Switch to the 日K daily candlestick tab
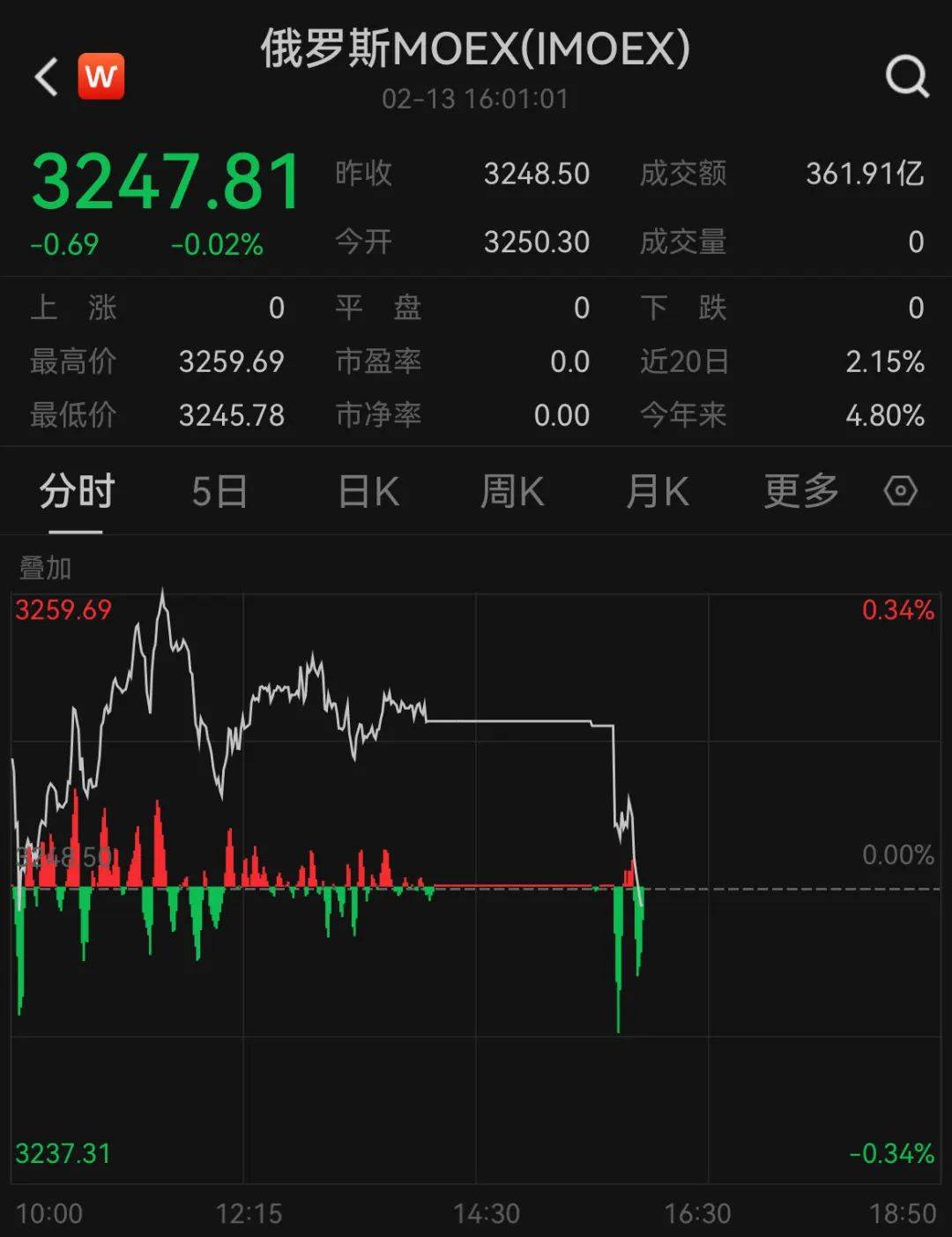 (368, 492)
